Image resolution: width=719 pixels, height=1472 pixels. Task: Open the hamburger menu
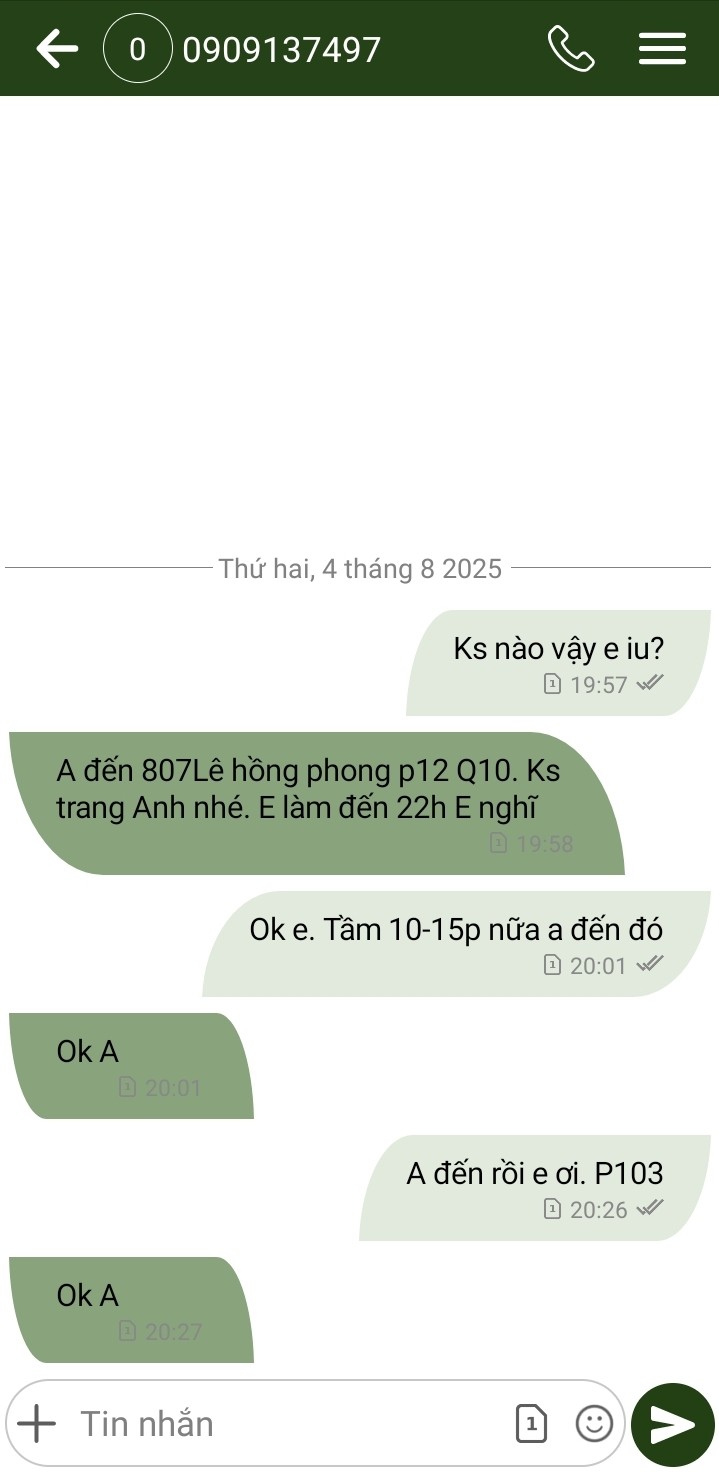pos(662,49)
